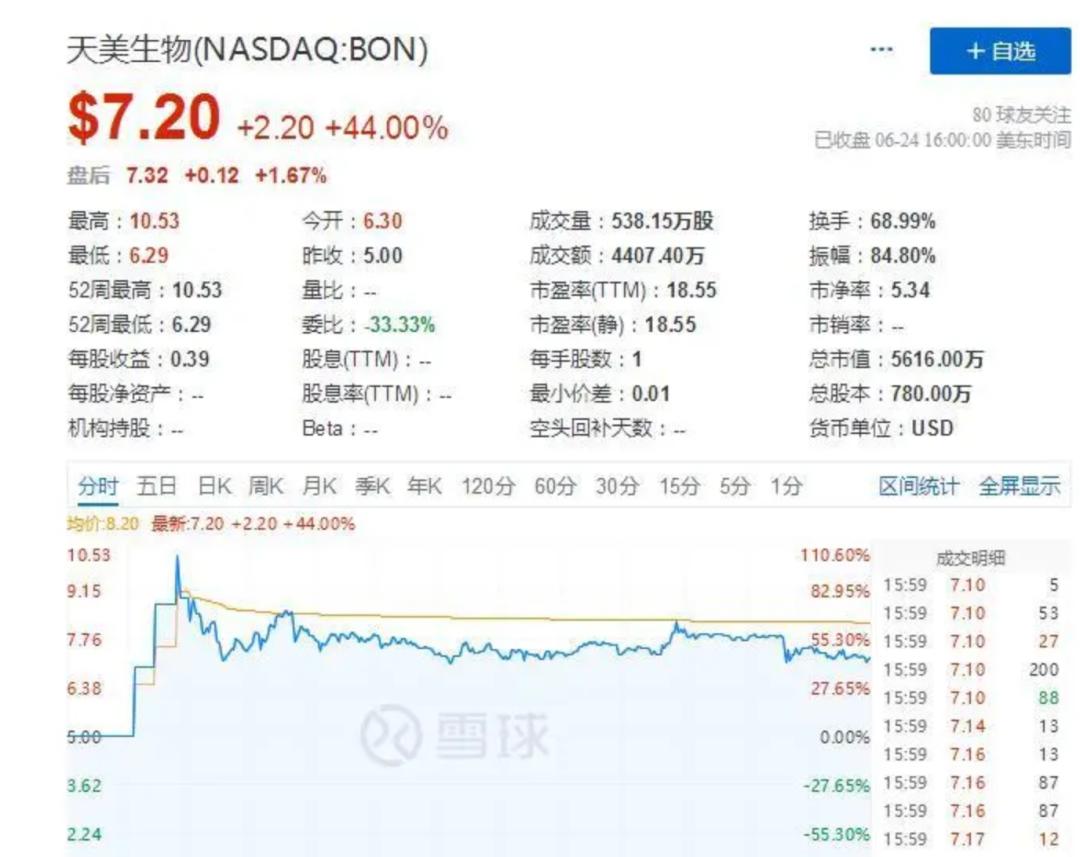Select the 120分 interval chart
Viewport: 1080px width, 857px height.
(x=488, y=487)
